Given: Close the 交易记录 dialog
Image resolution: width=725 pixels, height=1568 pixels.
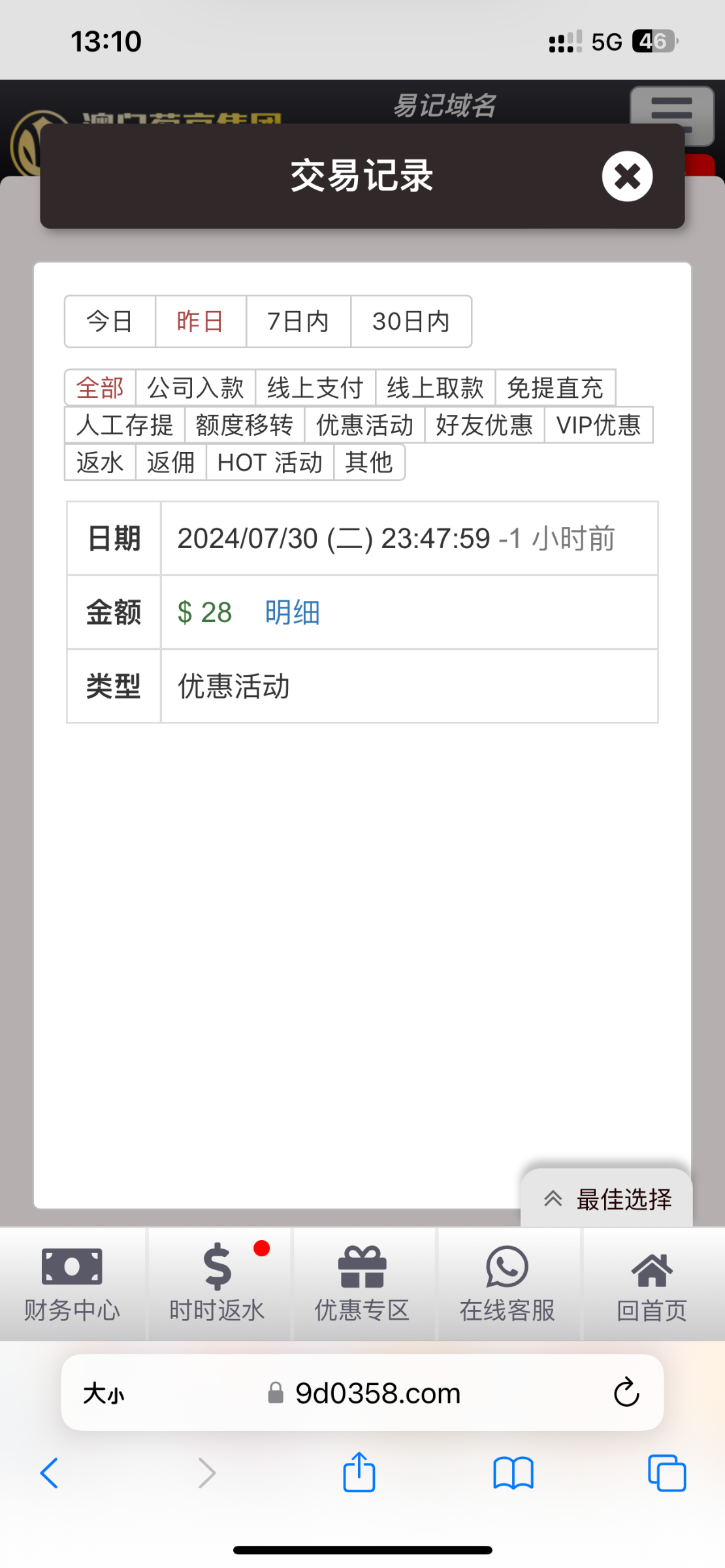Looking at the screenshot, I should [x=627, y=176].
